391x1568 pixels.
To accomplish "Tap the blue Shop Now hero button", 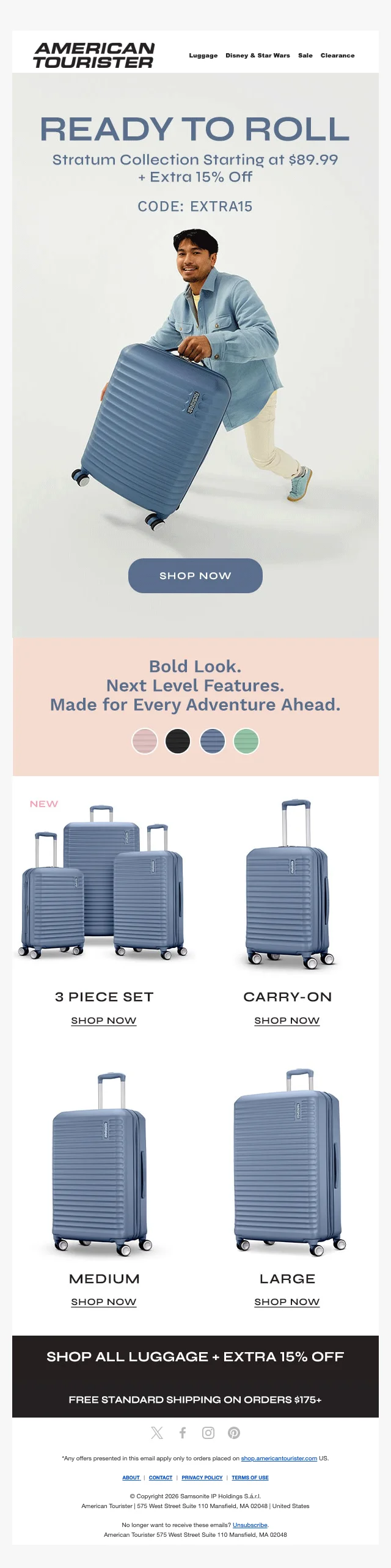I will point(195,575).
